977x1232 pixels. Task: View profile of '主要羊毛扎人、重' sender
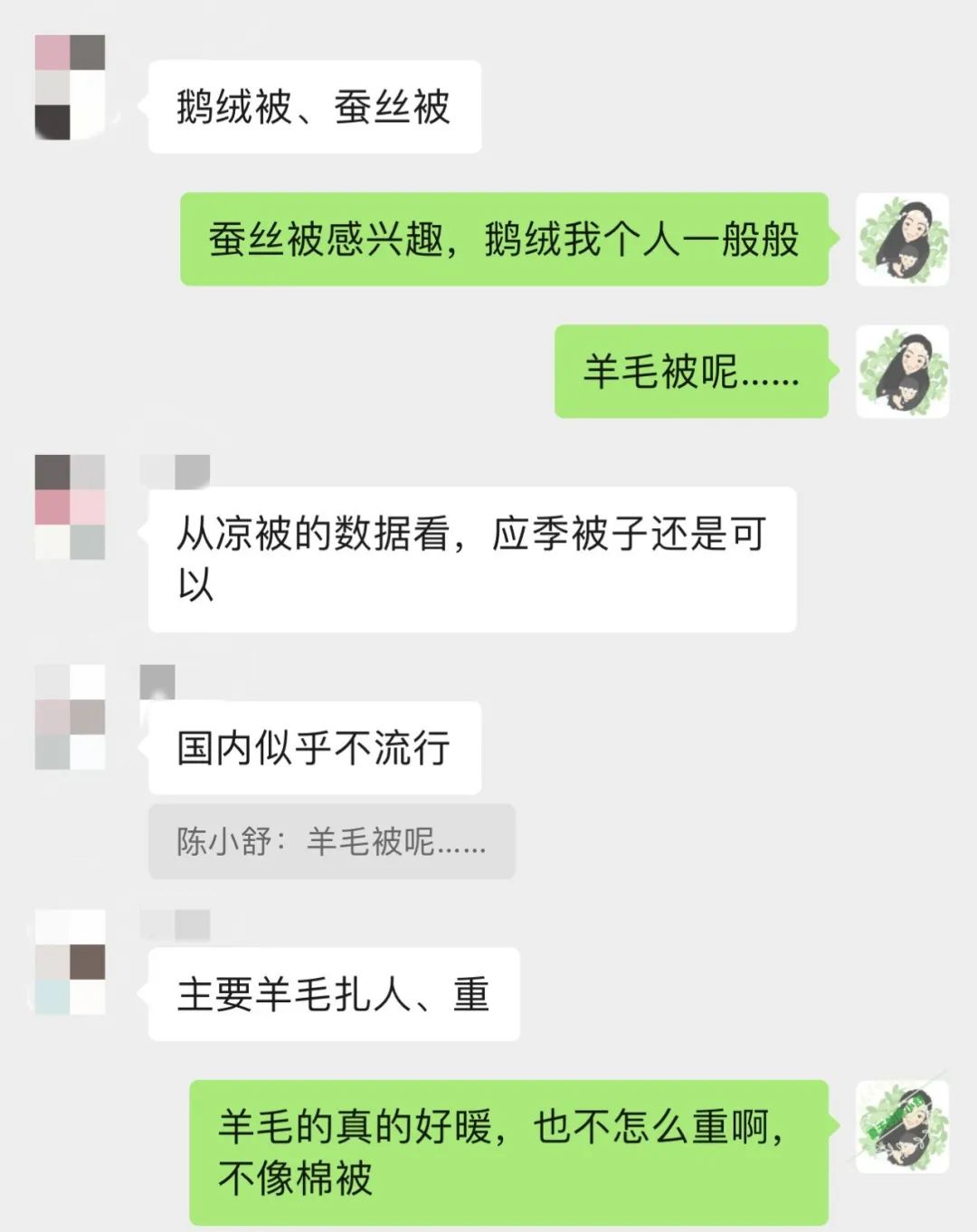point(70,962)
